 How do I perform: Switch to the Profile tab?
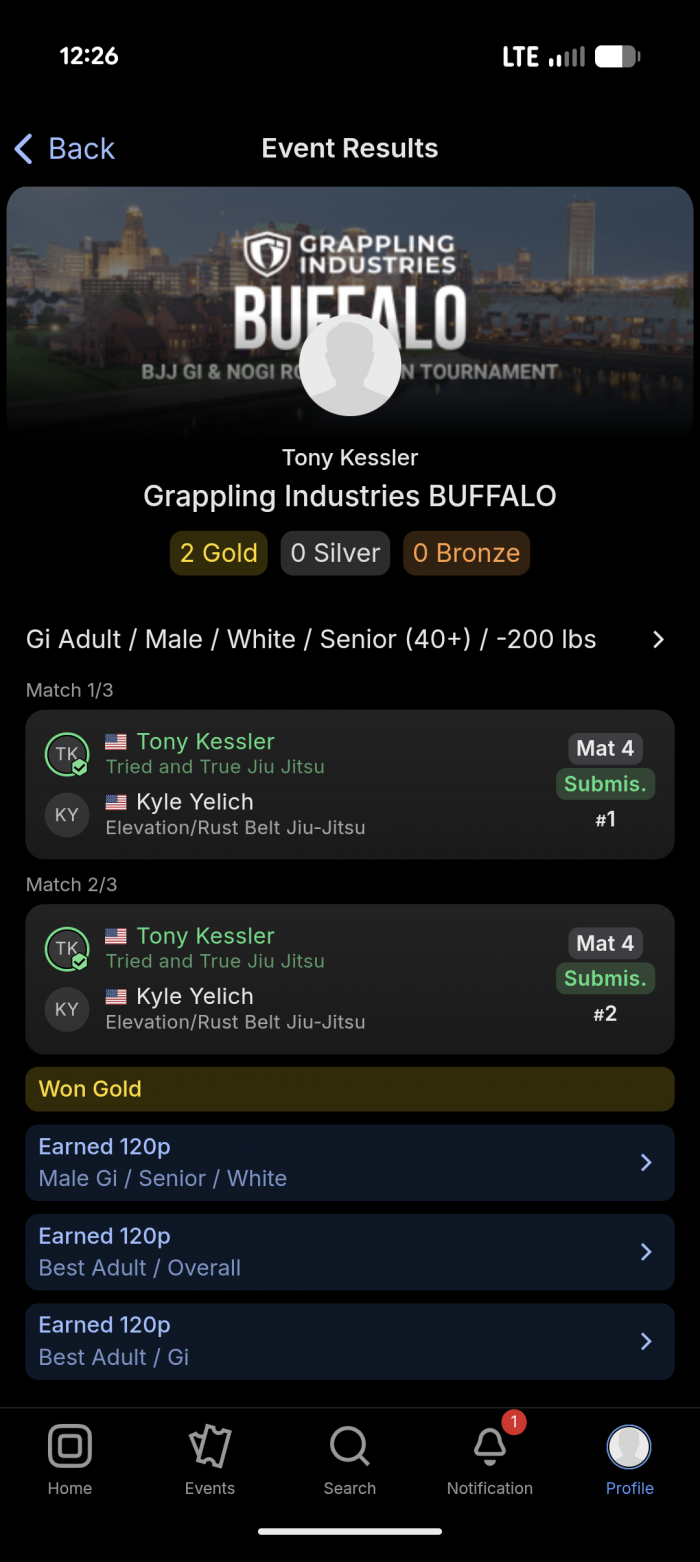click(630, 1460)
